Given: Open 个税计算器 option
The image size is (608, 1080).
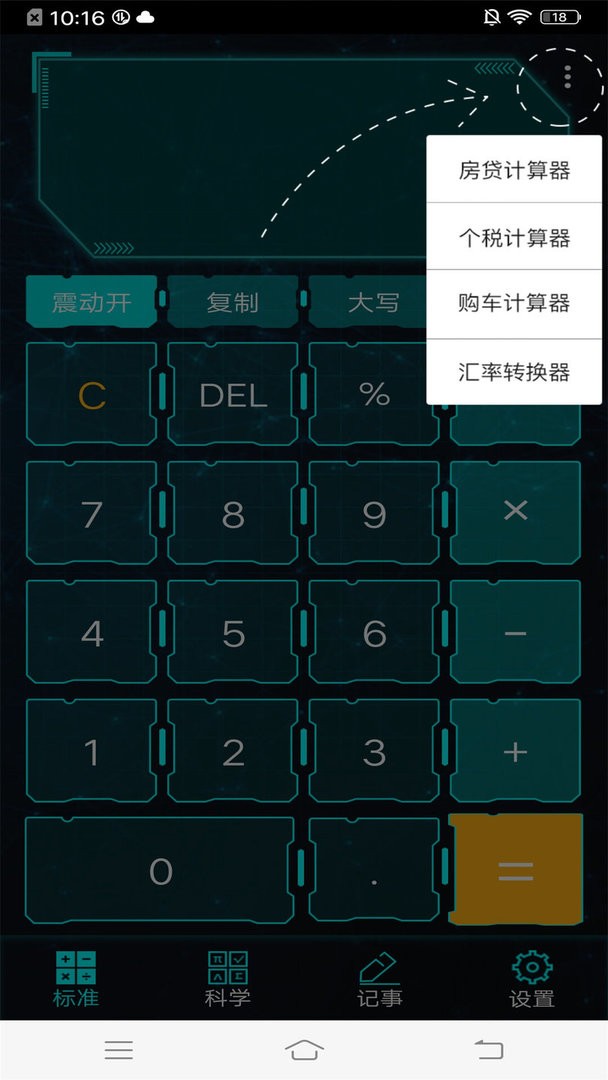Looking at the screenshot, I should [x=514, y=238].
